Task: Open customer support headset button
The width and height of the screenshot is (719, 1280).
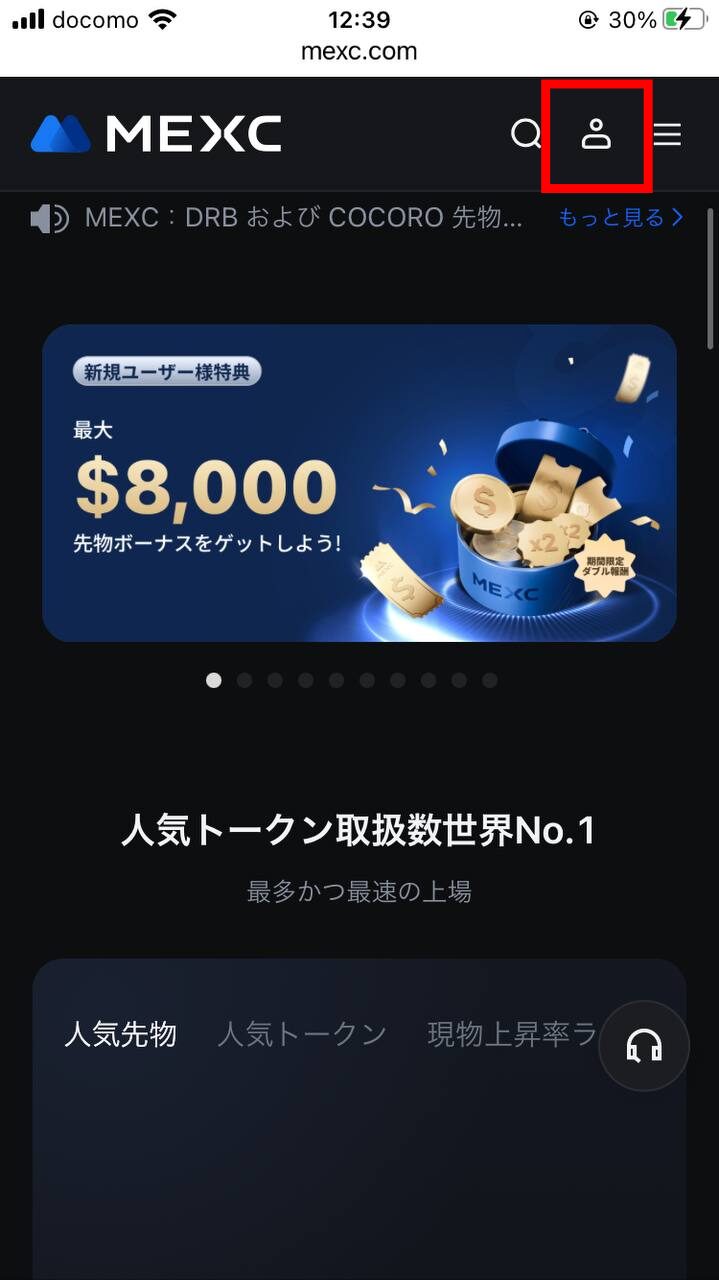Action: pyautogui.click(x=644, y=1046)
